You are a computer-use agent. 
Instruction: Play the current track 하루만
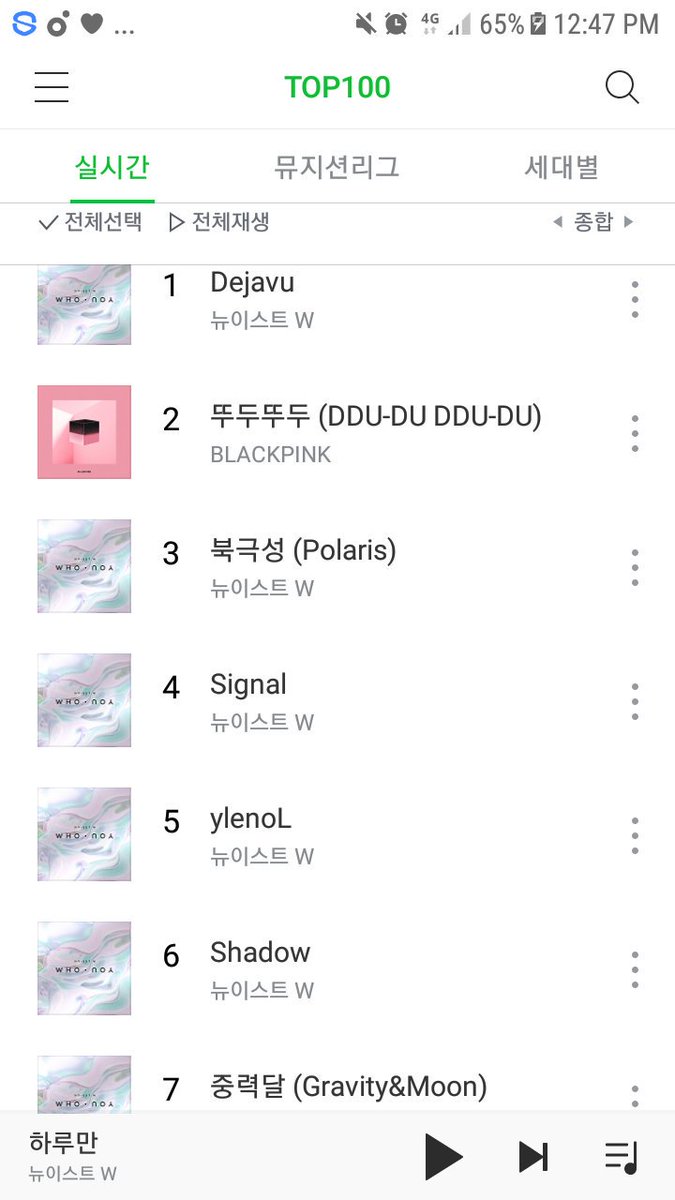click(443, 1157)
